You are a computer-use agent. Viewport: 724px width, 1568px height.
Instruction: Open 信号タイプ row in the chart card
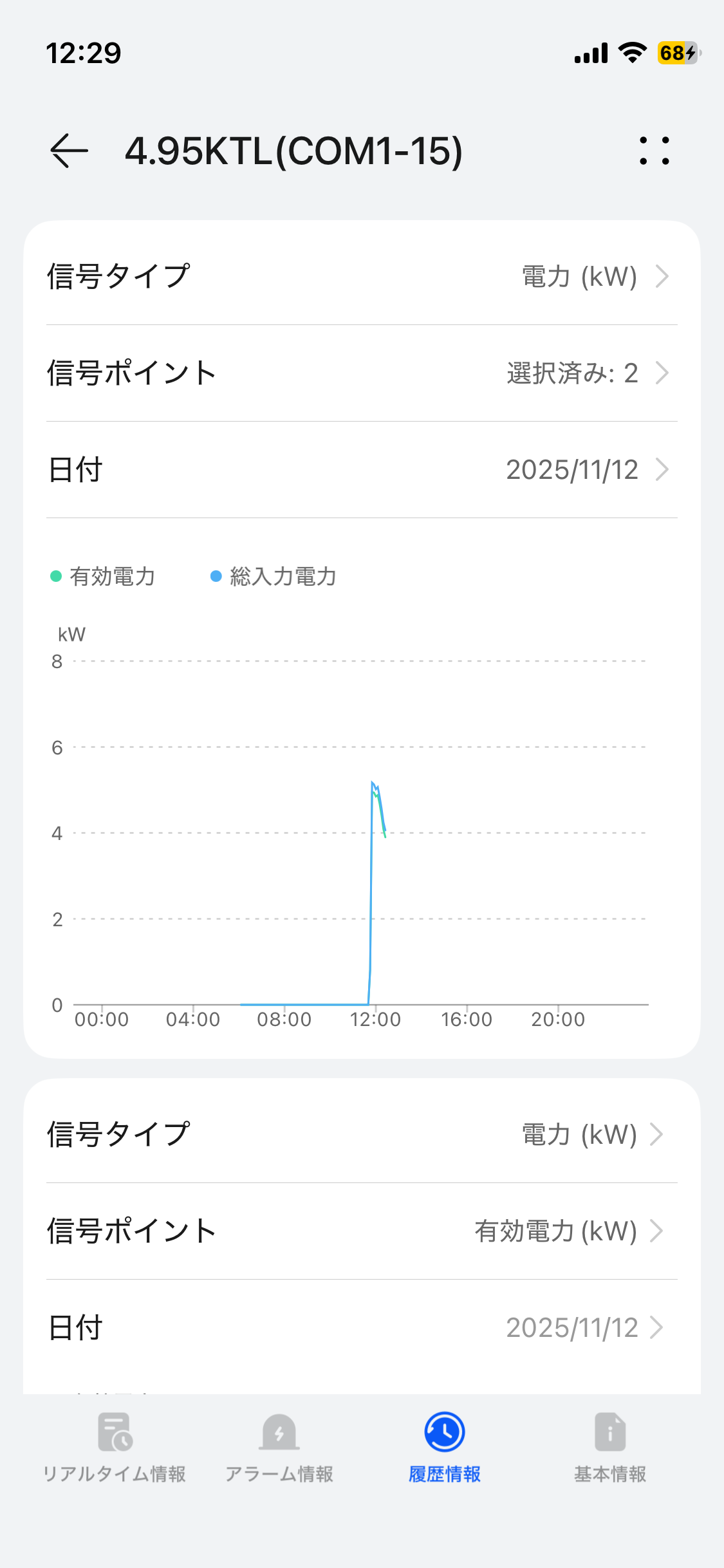(362, 277)
